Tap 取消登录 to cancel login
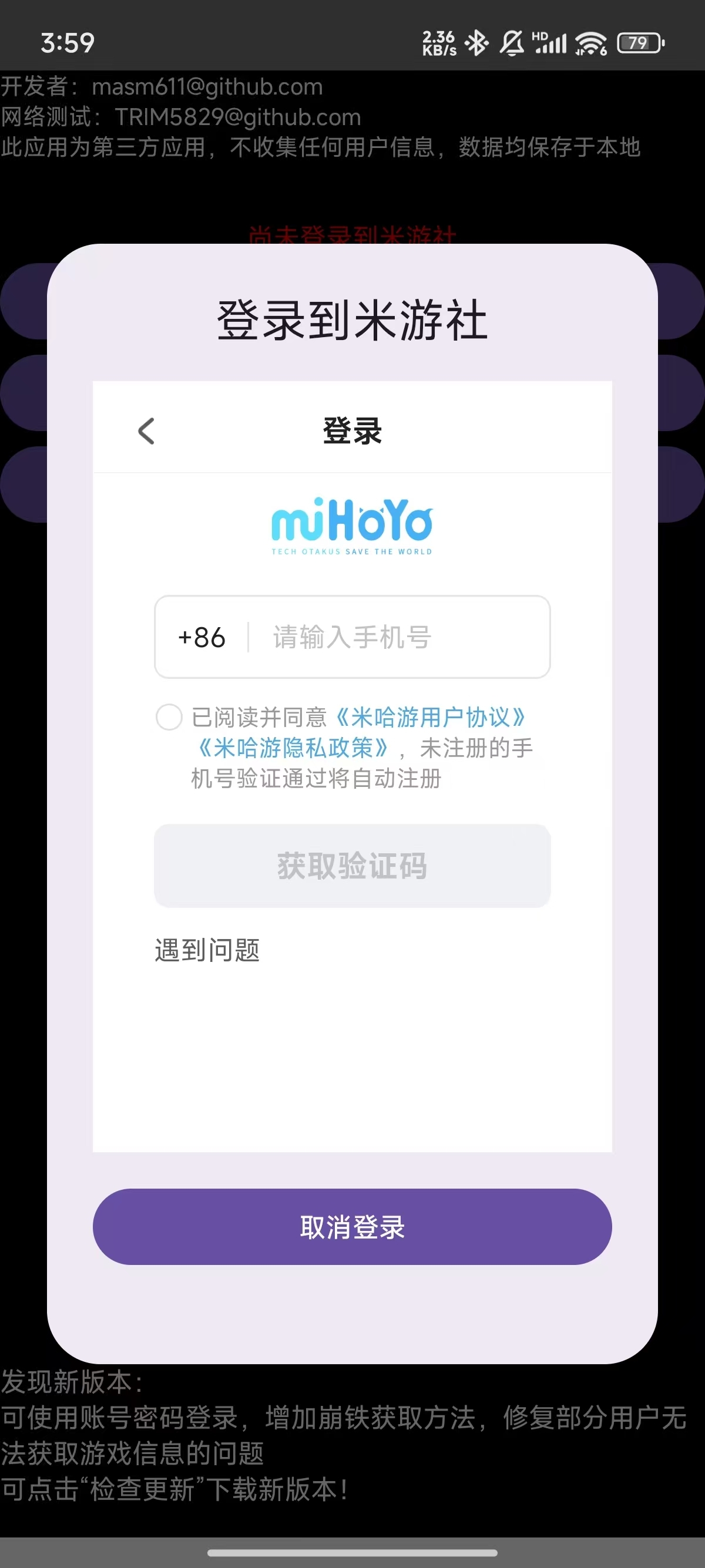Image resolution: width=705 pixels, height=1568 pixels. pos(352,1227)
